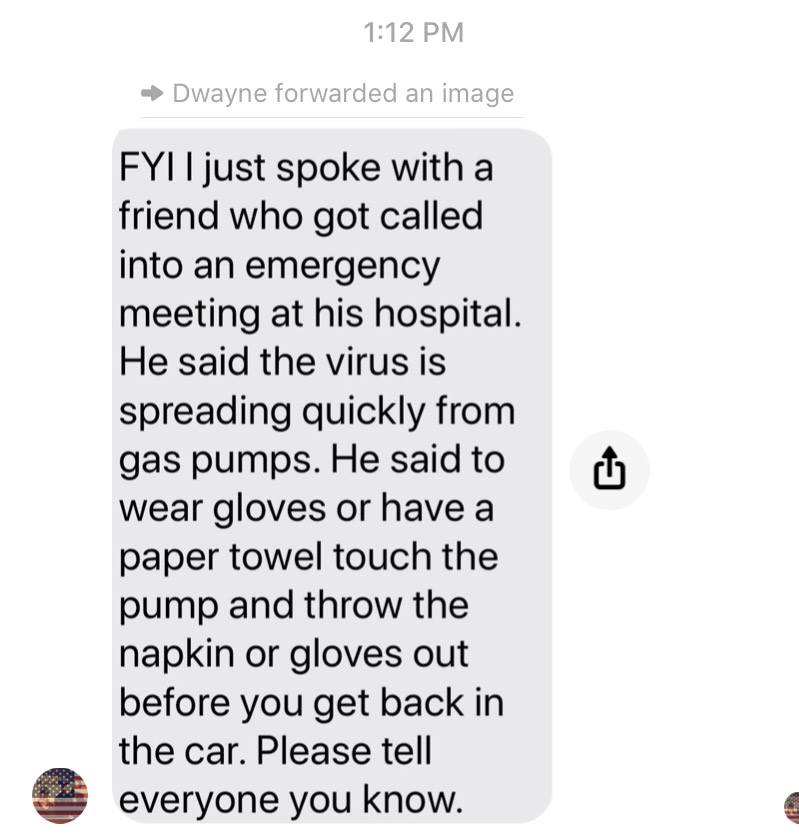Open the sender's flag profile picture
Screen dimensions: 799x839
click(60, 795)
